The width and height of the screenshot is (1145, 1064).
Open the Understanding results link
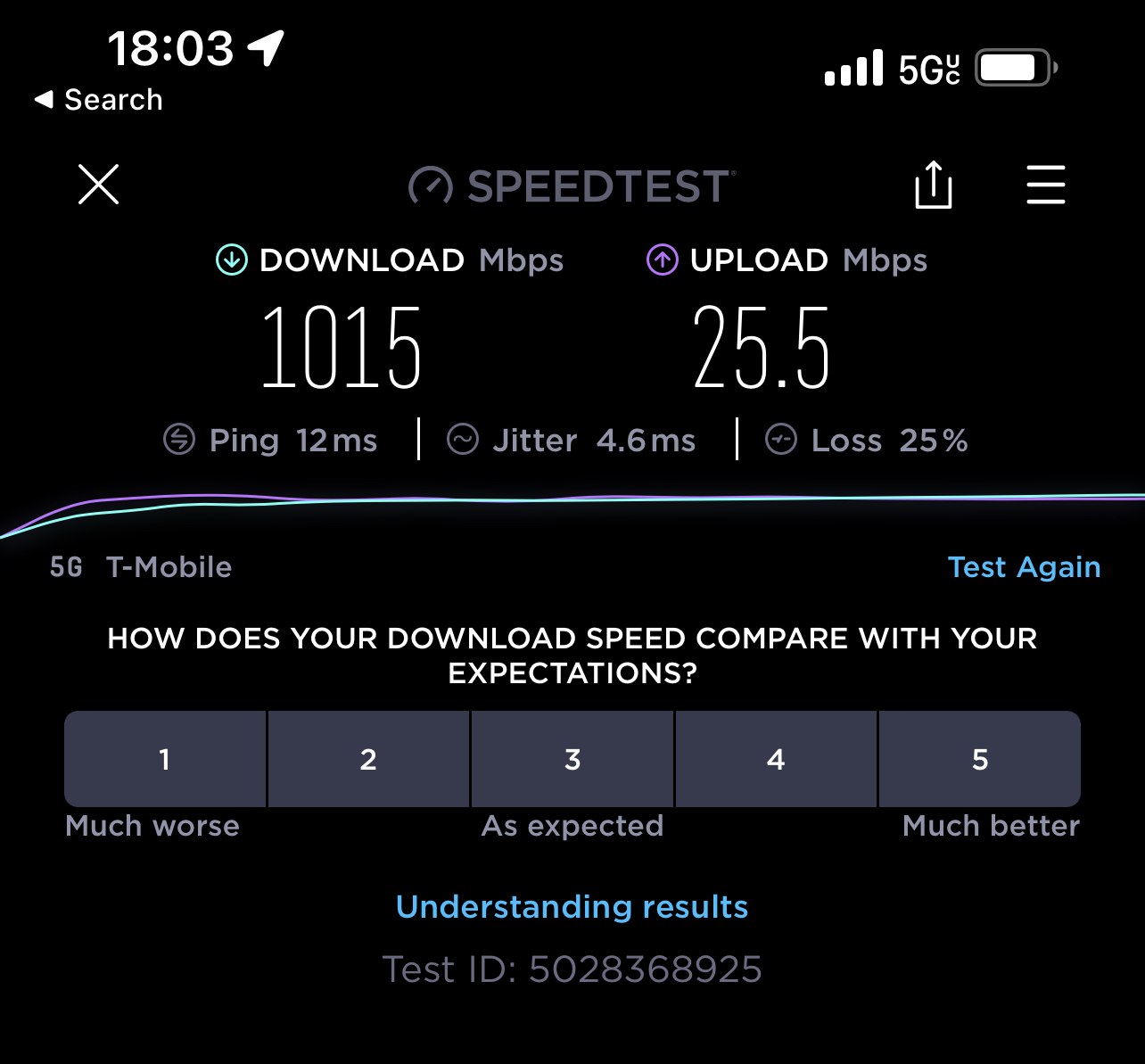[x=572, y=907]
